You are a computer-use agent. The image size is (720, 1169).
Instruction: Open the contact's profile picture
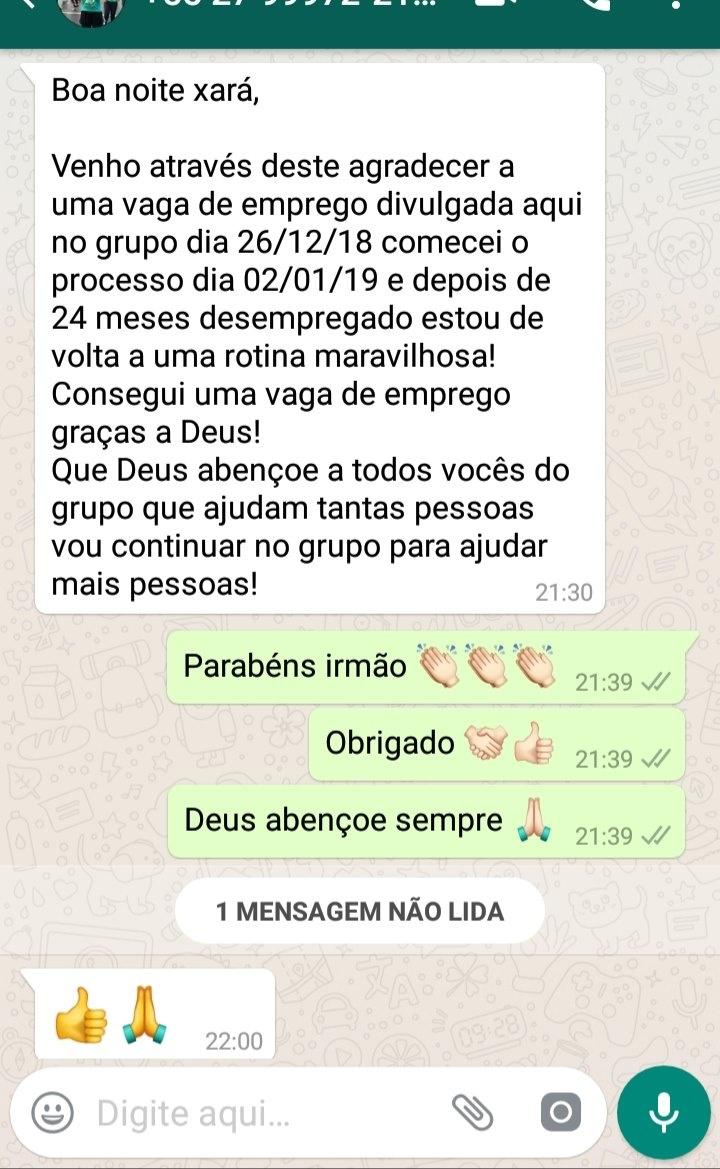click(x=90, y=8)
